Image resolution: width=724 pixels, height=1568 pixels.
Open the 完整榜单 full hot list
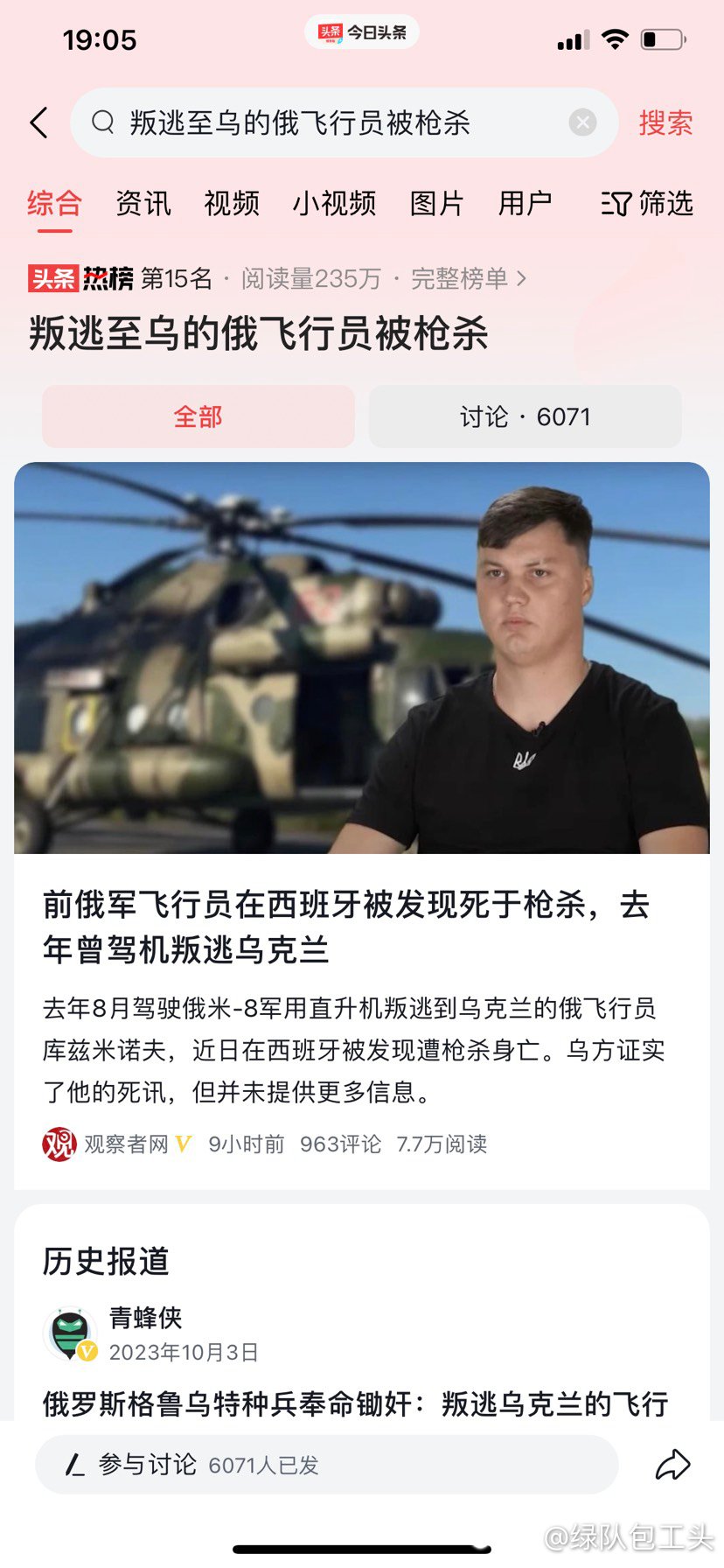coord(468,279)
